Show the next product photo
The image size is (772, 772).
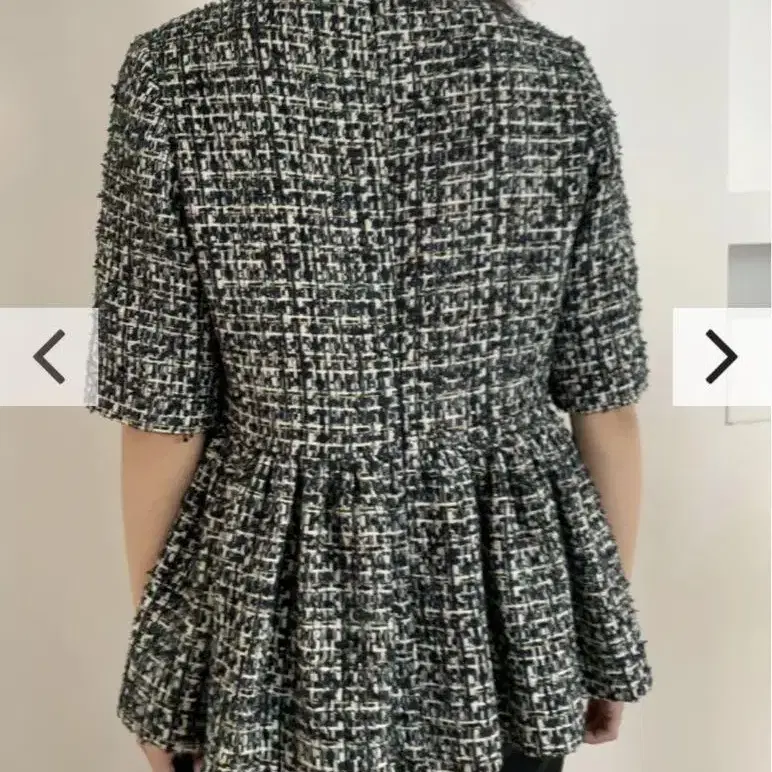(721, 357)
